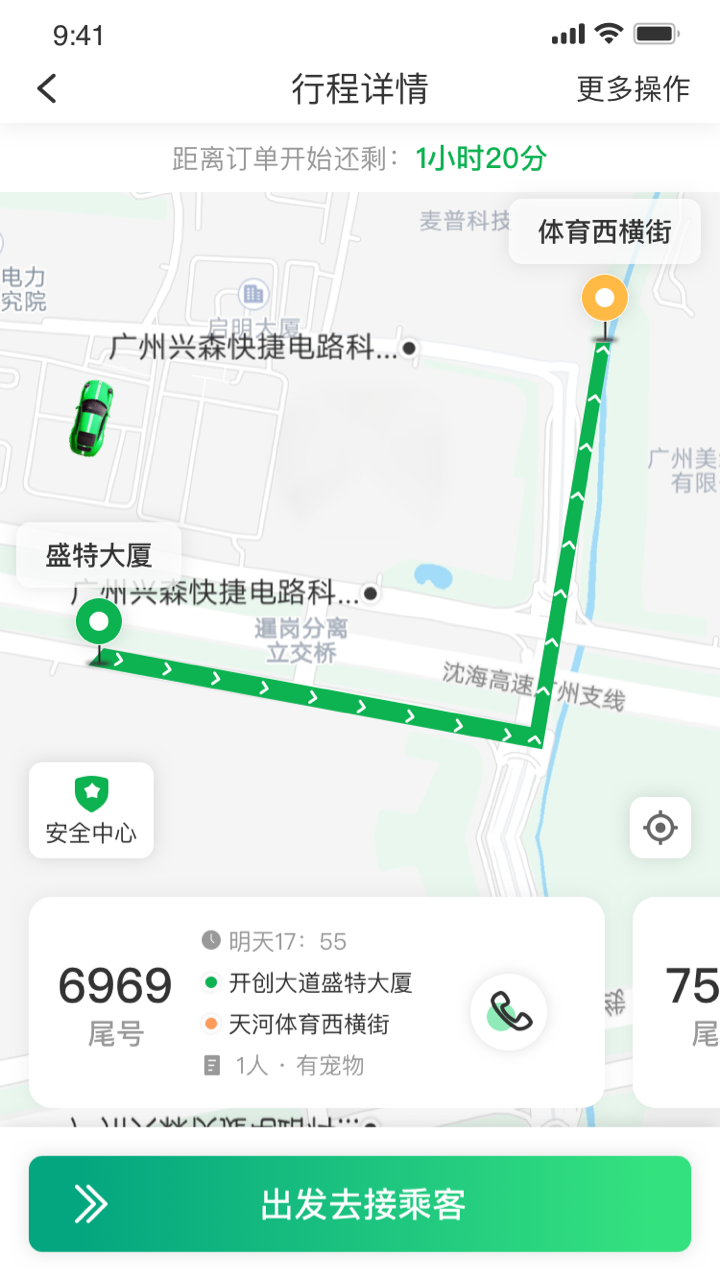Image resolution: width=720 pixels, height=1280 pixels.
Task: Tap the double-arrow chevron on the start button
Action: [91, 1204]
